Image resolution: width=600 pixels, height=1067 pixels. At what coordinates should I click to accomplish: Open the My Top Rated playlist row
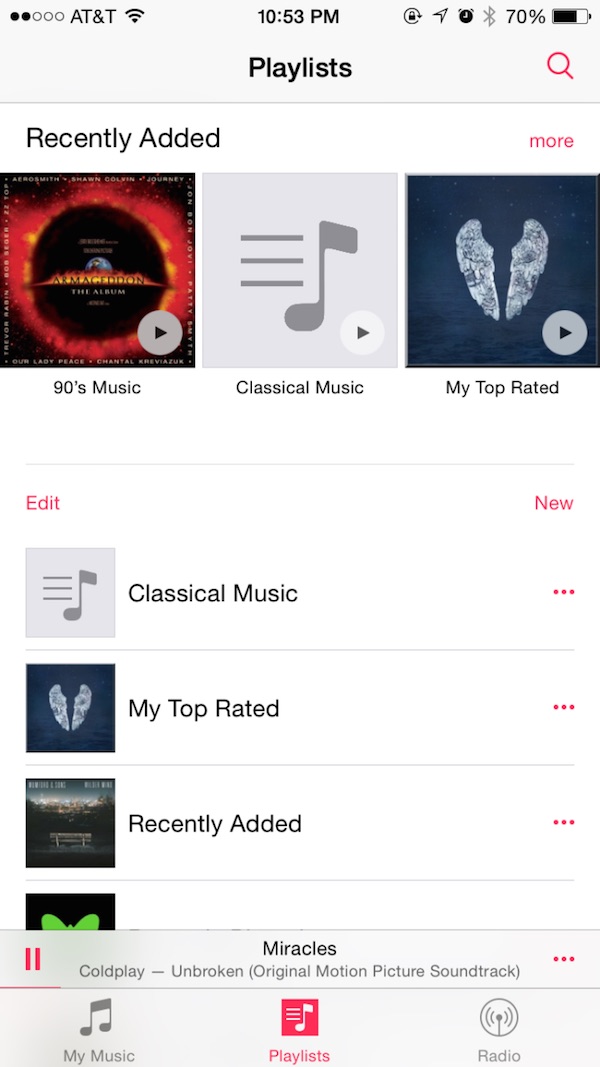click(x=300, y=708)
